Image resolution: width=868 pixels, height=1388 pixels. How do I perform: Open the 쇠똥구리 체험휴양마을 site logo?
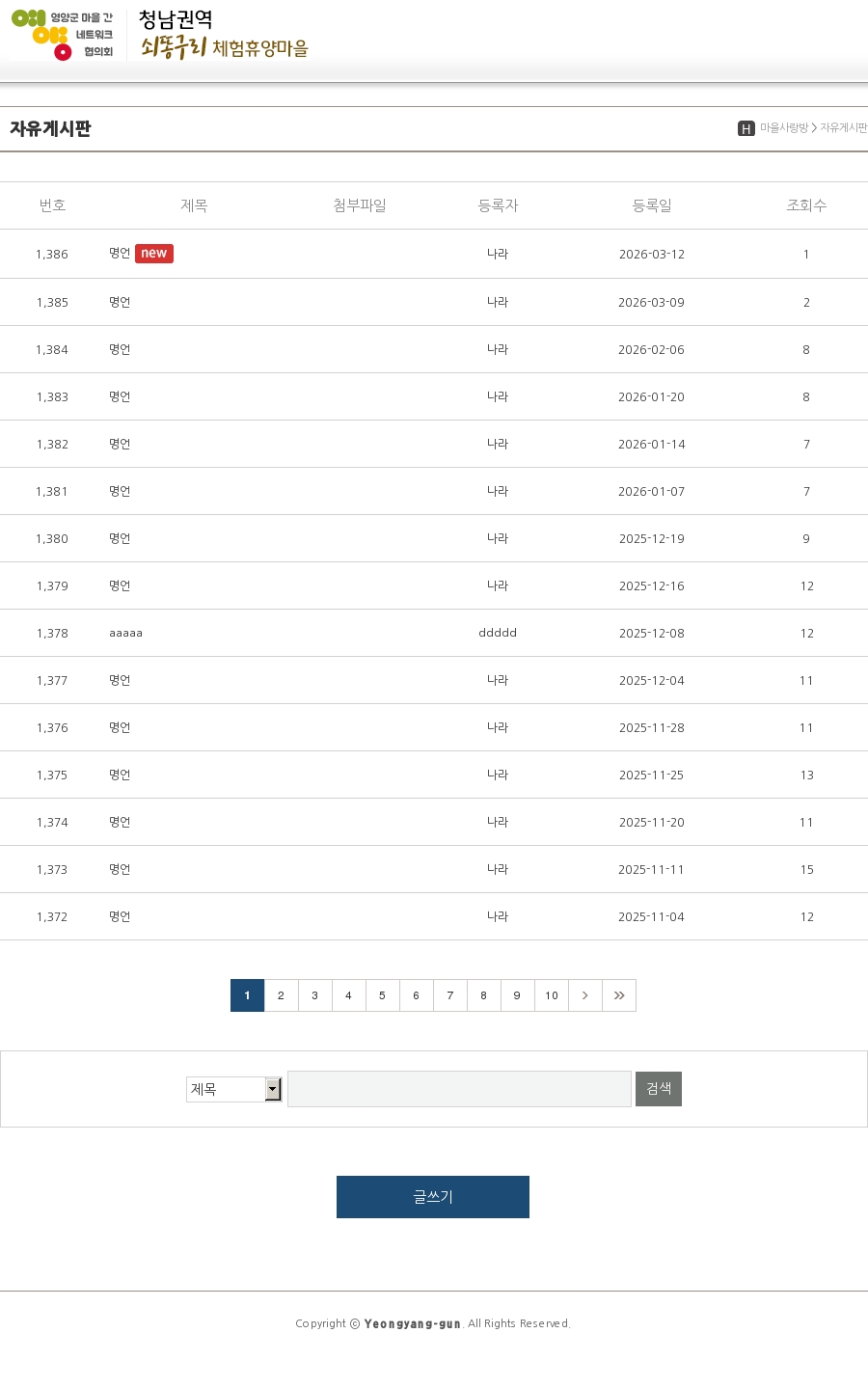pyautogui.click(x=223, y=35)
